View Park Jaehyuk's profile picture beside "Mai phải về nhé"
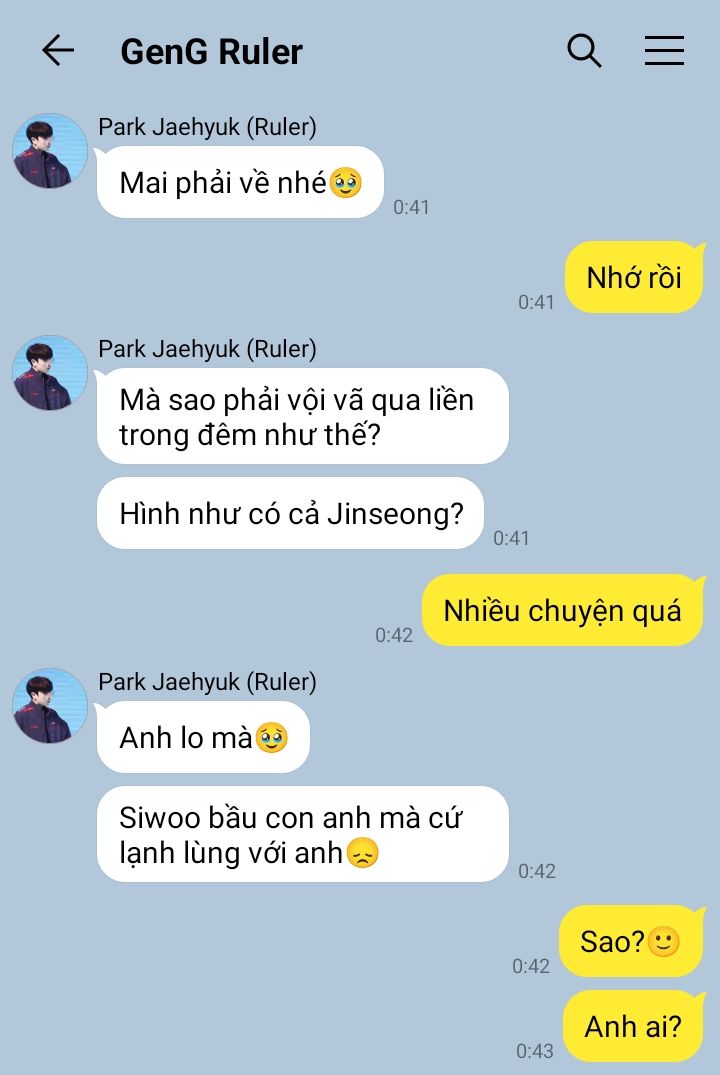 [x=49, y=151]
